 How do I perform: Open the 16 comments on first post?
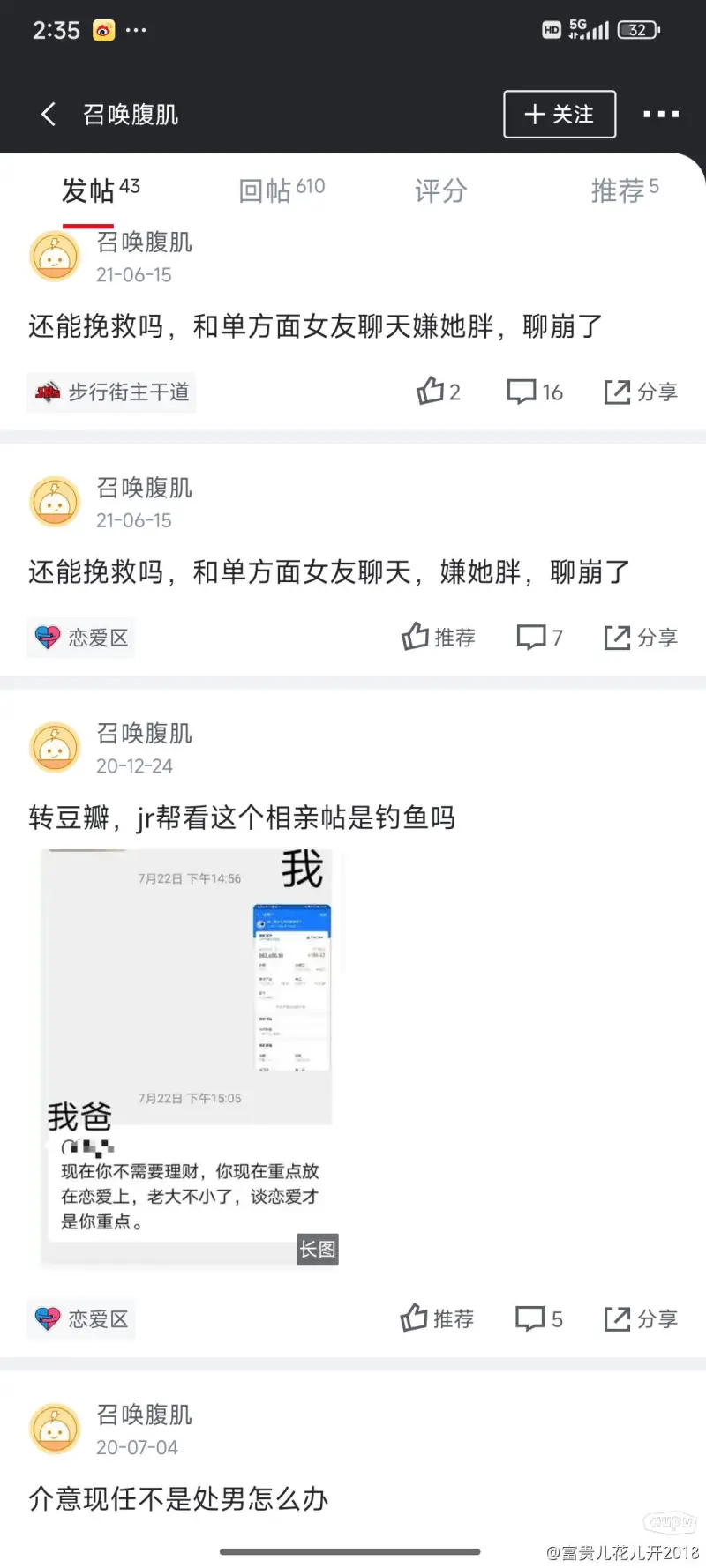(535, 392)
